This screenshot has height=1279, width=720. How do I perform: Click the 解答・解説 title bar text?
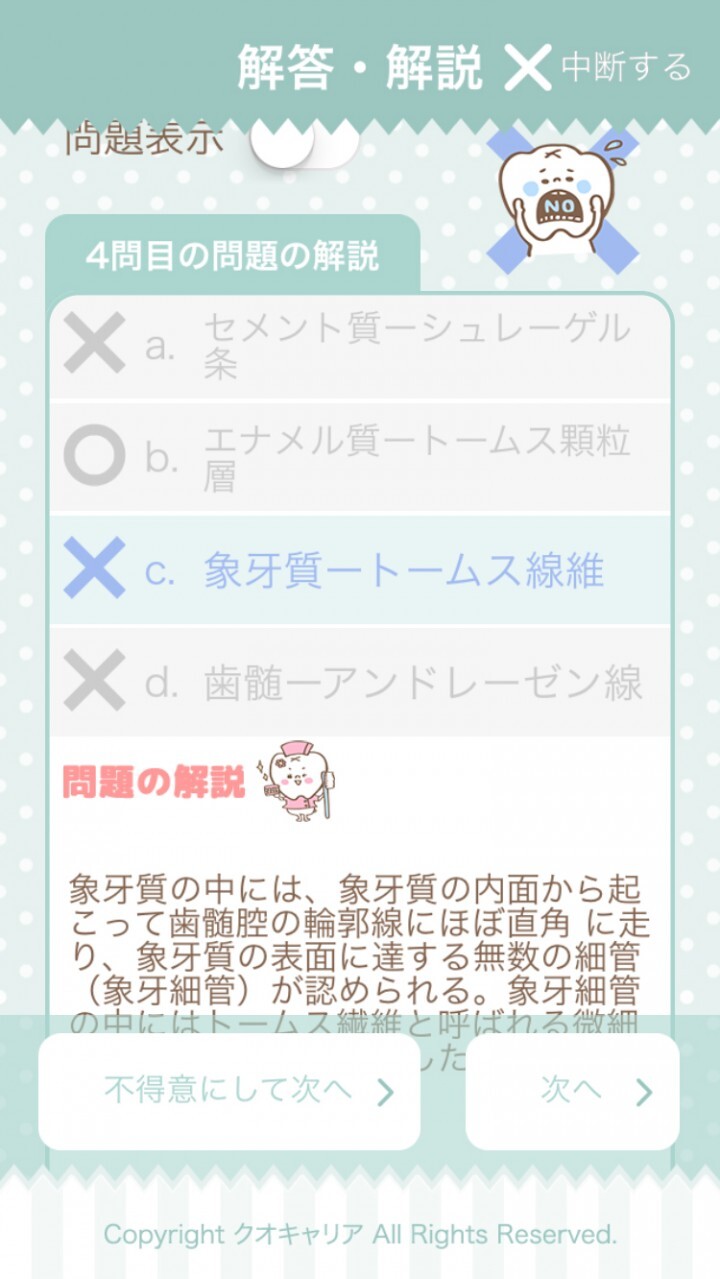(x=360, y=63)
